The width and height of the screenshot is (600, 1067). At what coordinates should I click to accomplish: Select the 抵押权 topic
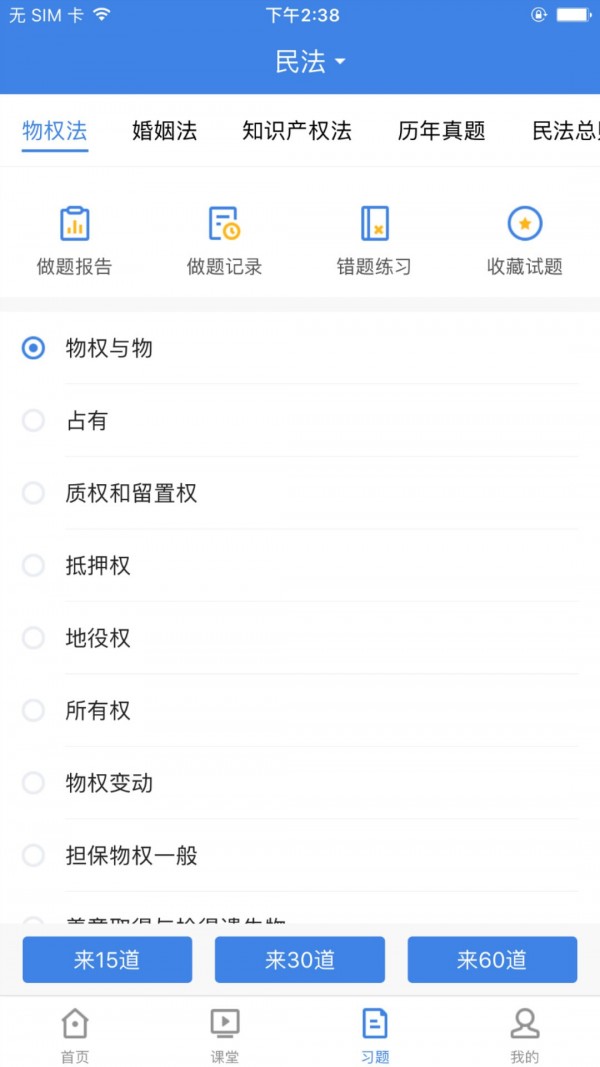coord(98,566)
